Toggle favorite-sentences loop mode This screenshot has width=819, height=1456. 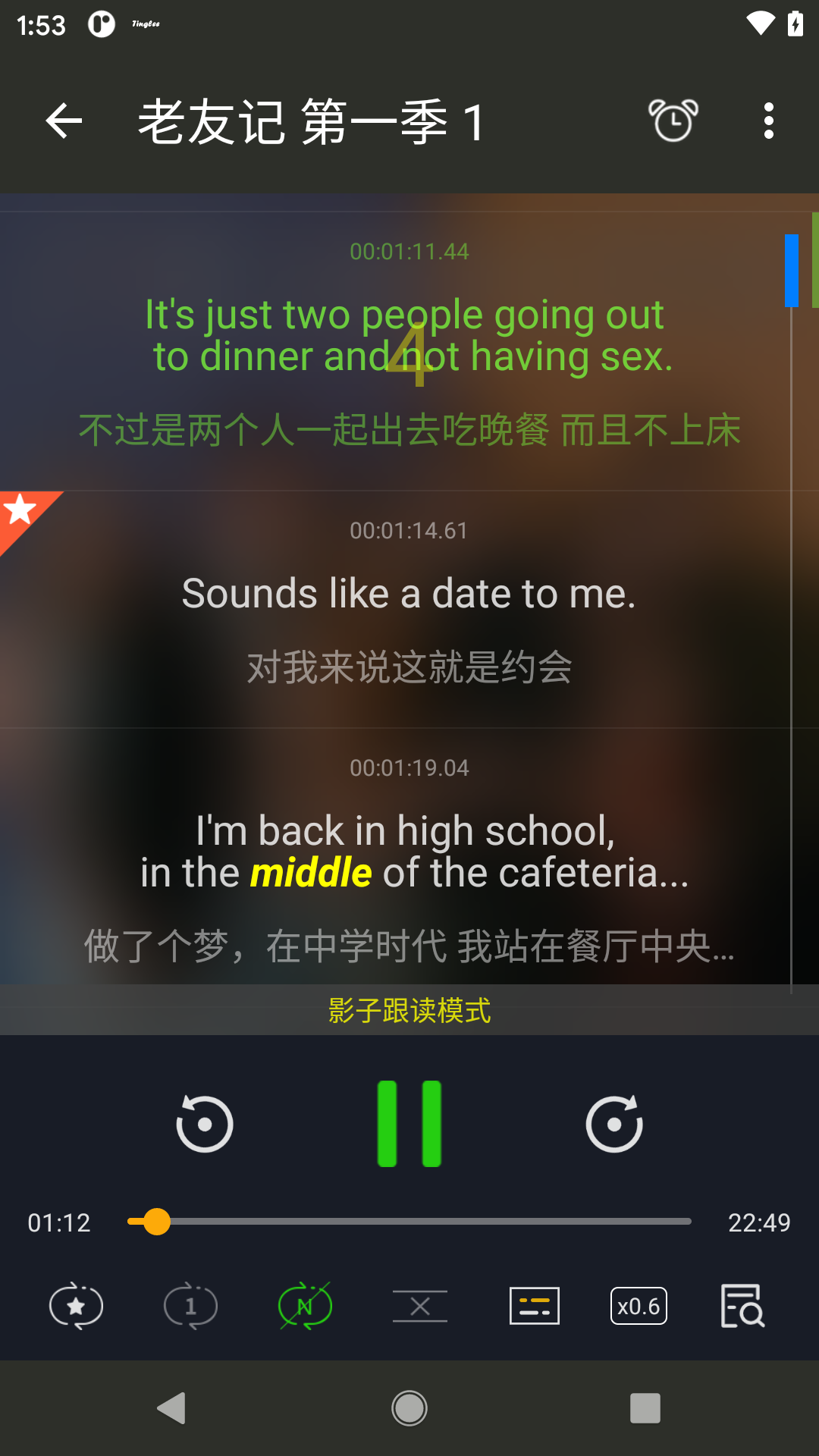pyautogui.click(x=76, y=1306)
